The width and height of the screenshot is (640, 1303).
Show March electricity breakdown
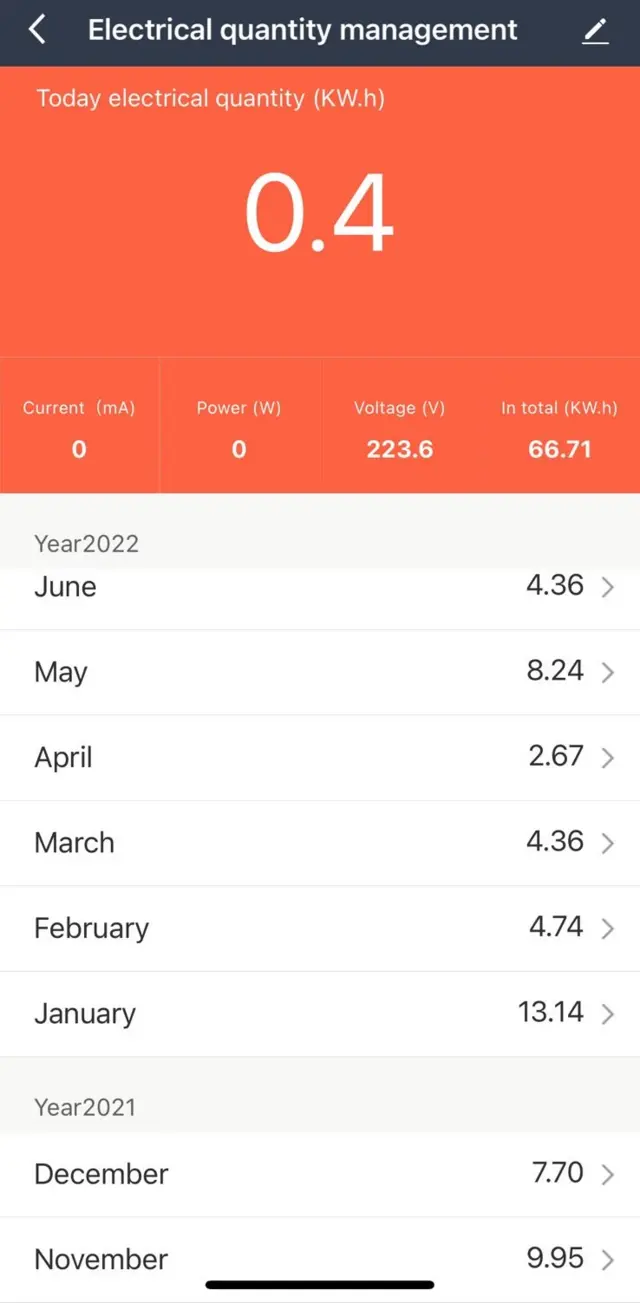pos(320,842)
